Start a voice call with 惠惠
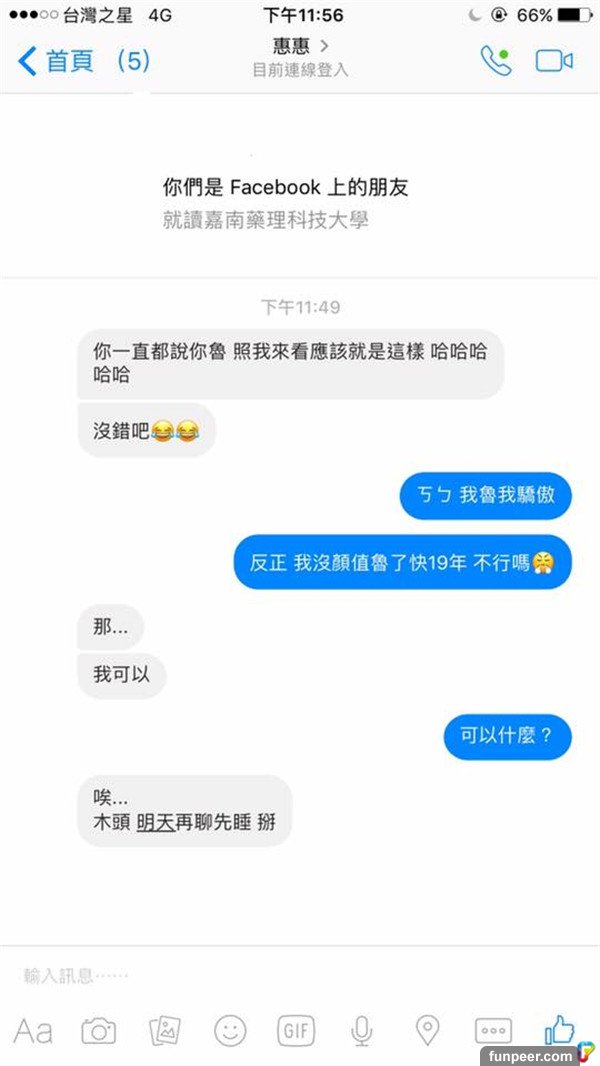The image size is (600, 1066). coord(495,61)
